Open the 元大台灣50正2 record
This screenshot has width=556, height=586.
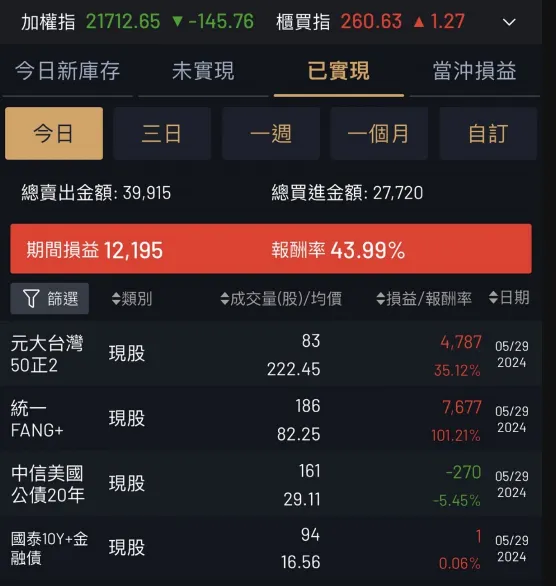point(271,354)
